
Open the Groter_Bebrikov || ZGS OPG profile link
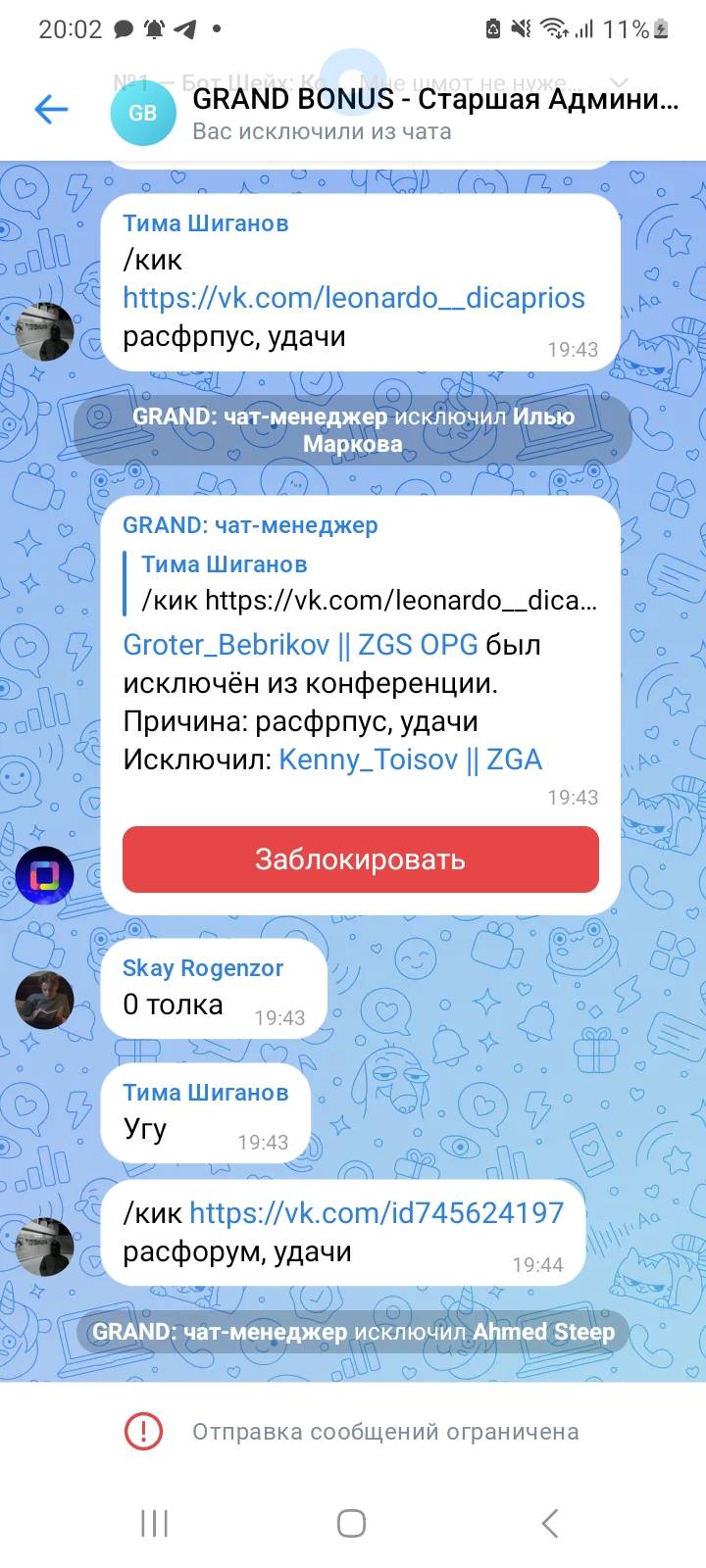(x=300, y=645)
